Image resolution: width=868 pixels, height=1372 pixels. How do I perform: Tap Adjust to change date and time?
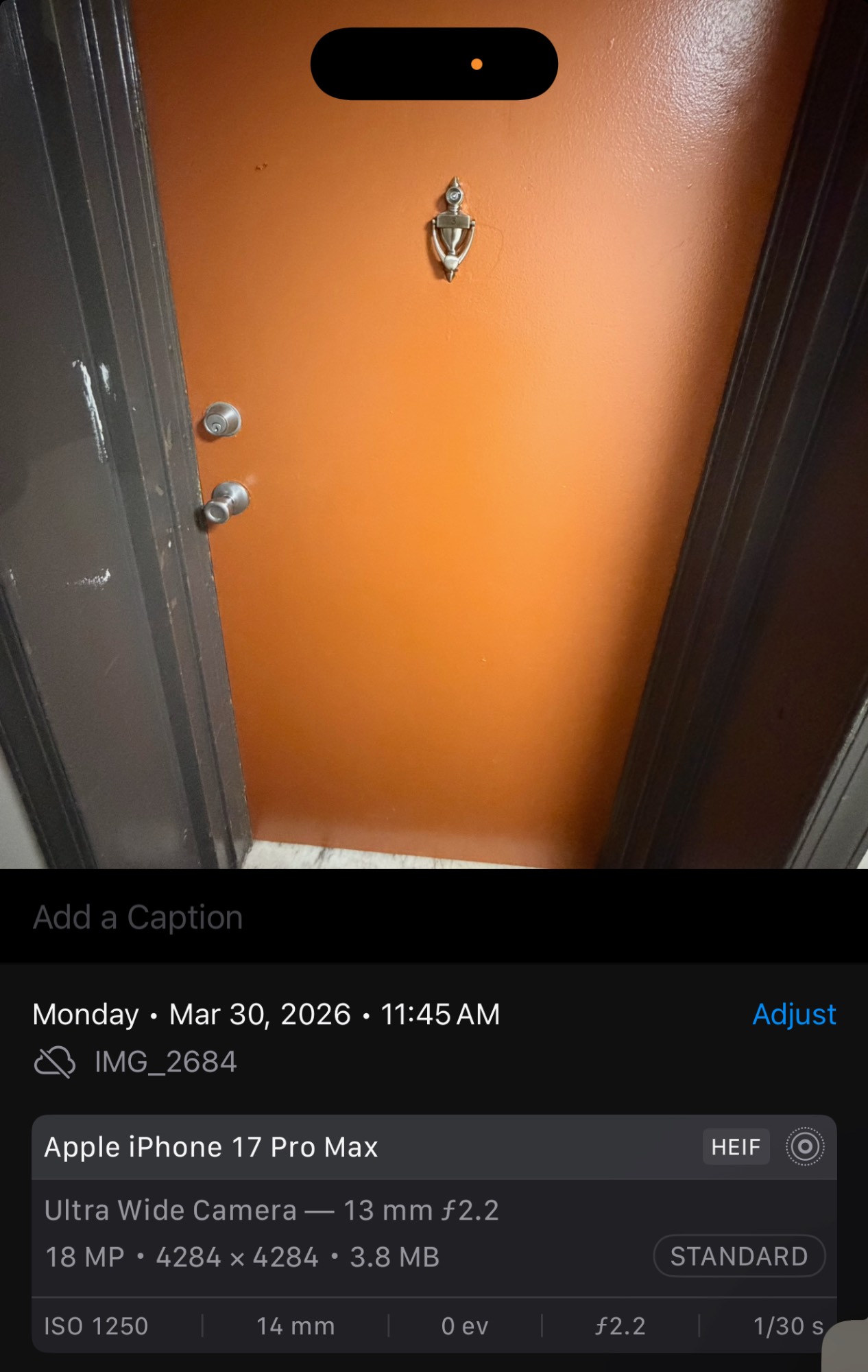793,1014
